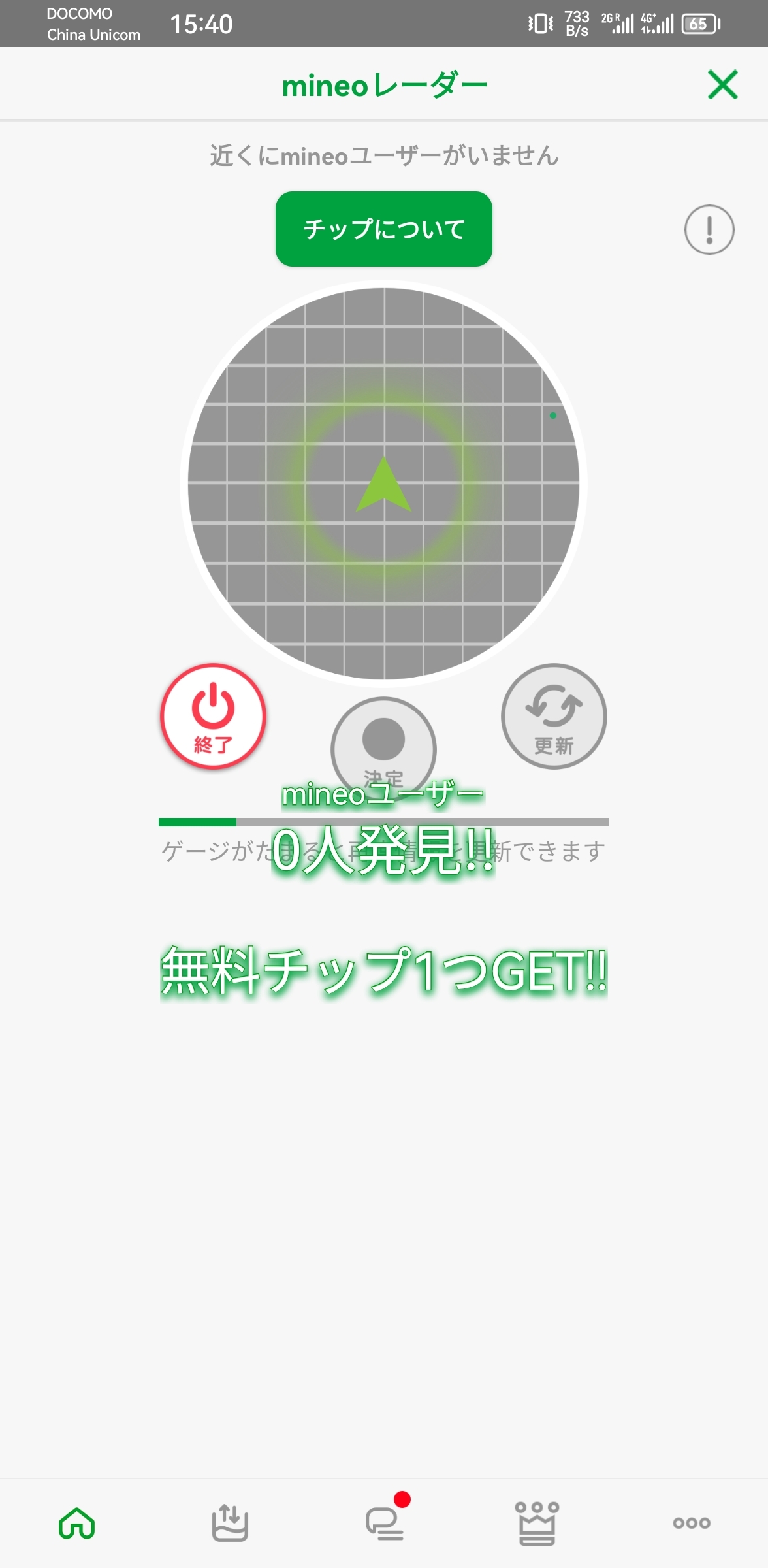Screen dimensions: 768x1568
Task: Switch to the crown community tab
Action: point(537,1524)
